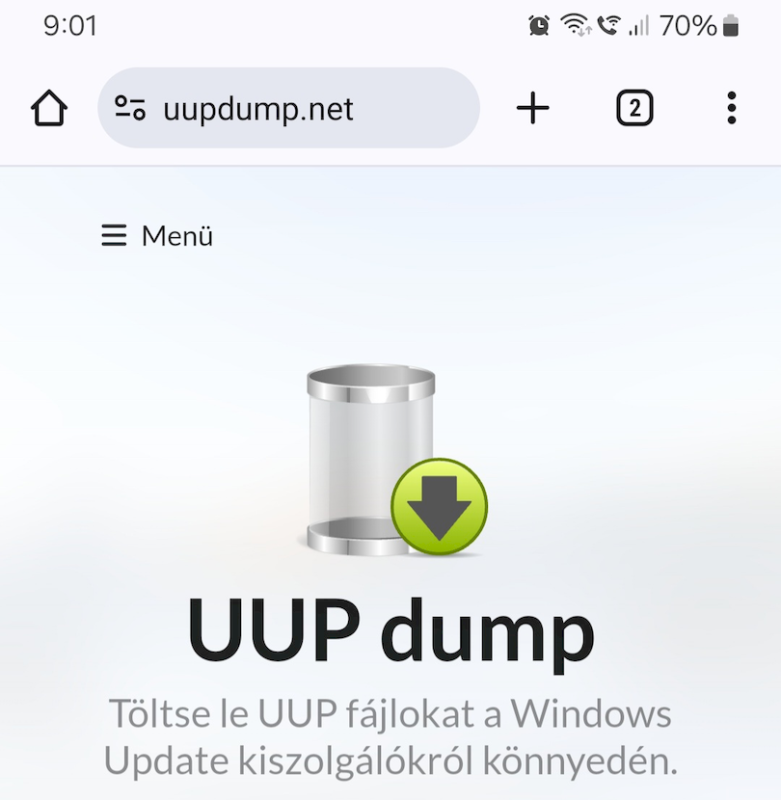View site info icon in address bar
The width and height of the screenshot is (781, 800).
click(130, 108)
